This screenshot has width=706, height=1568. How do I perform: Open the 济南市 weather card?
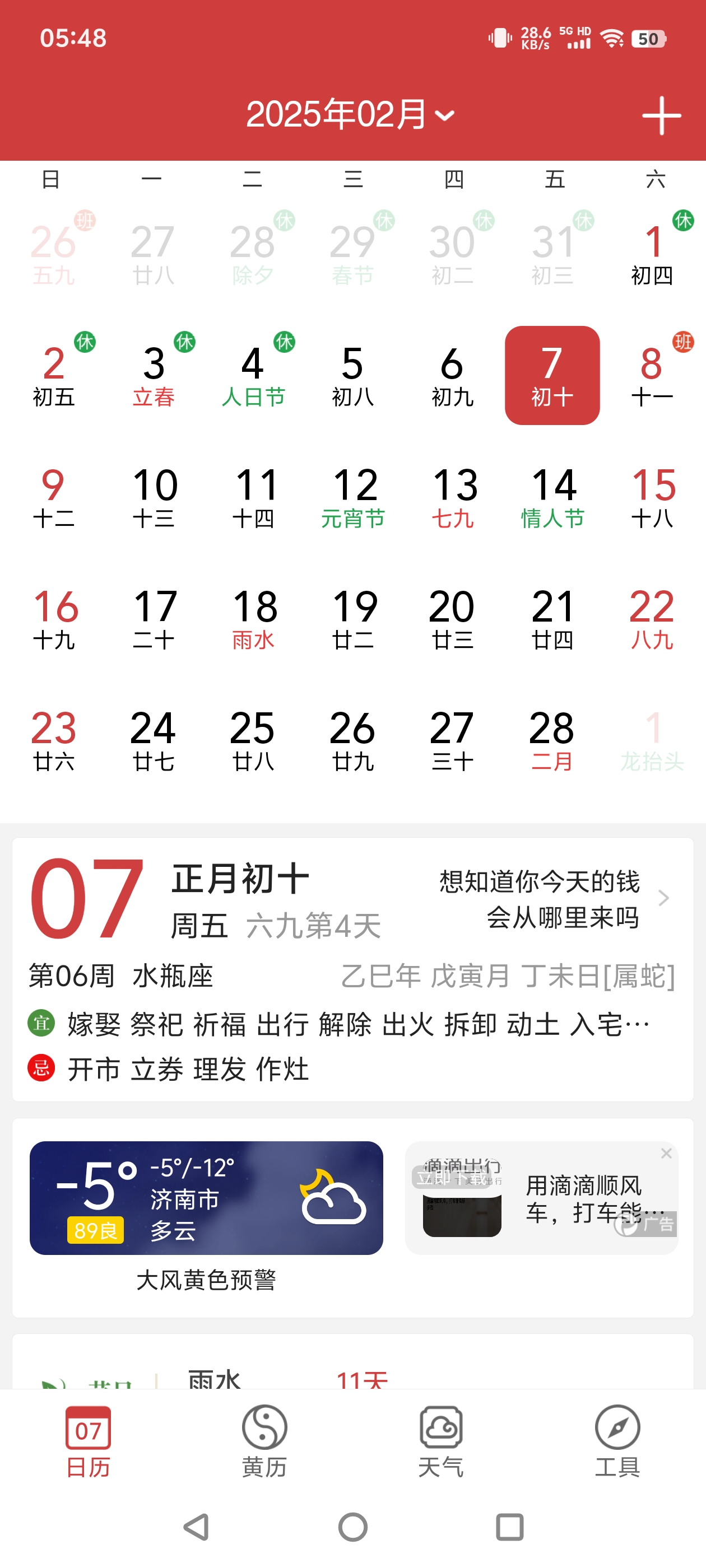(x=206, y=1197)
